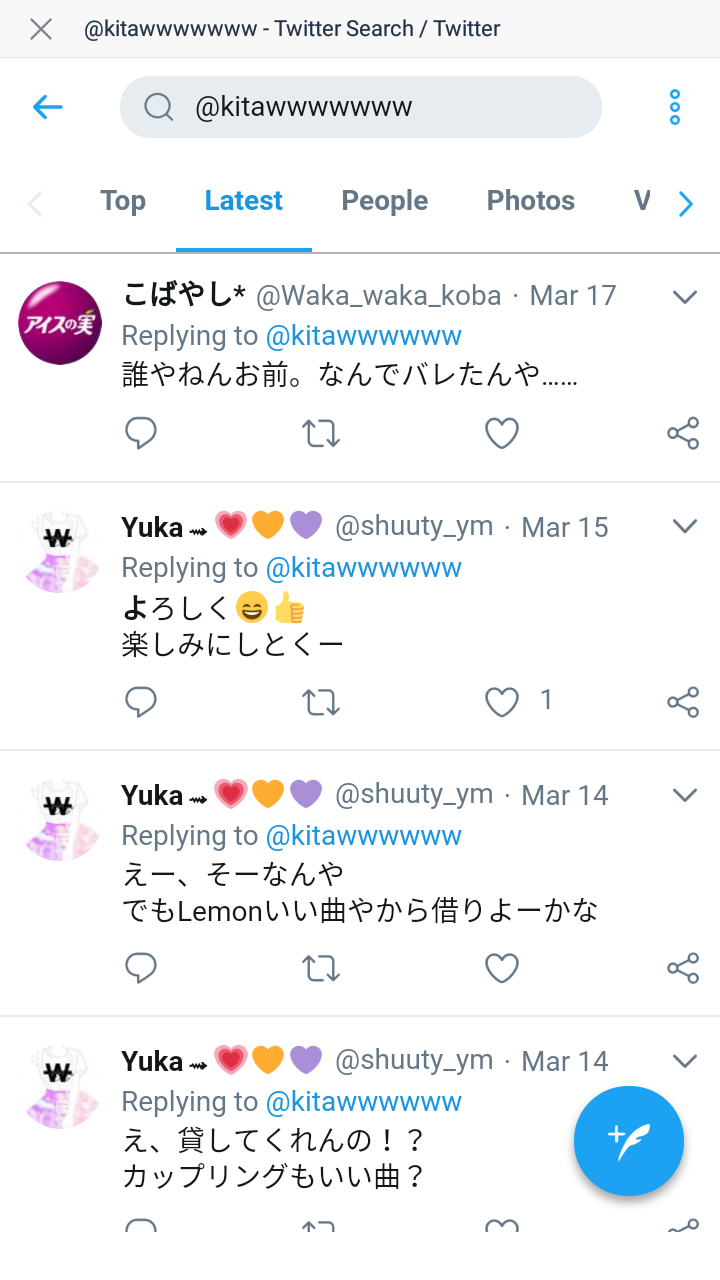Open @kitawwwwwww link in こばやし* tweet
The width and height of the screenshot is (720, 1280).
click(363, 336)
